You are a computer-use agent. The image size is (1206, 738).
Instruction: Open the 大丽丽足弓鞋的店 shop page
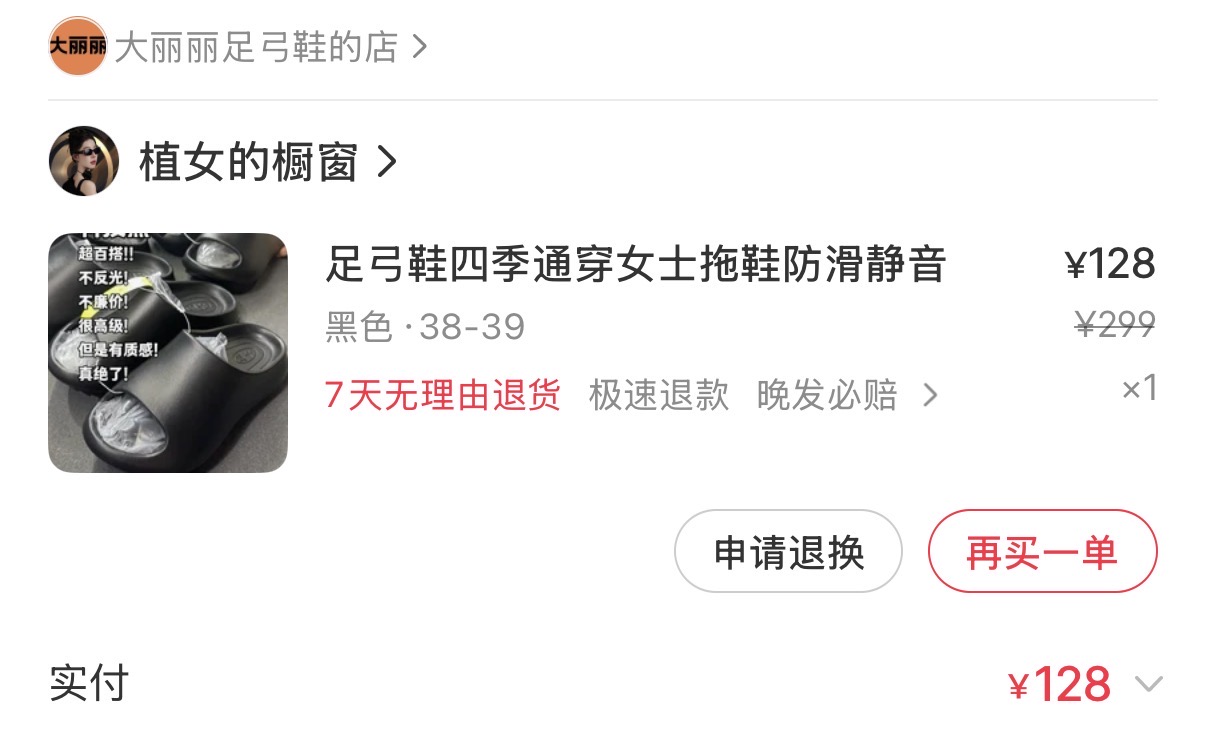coord(255,47)
